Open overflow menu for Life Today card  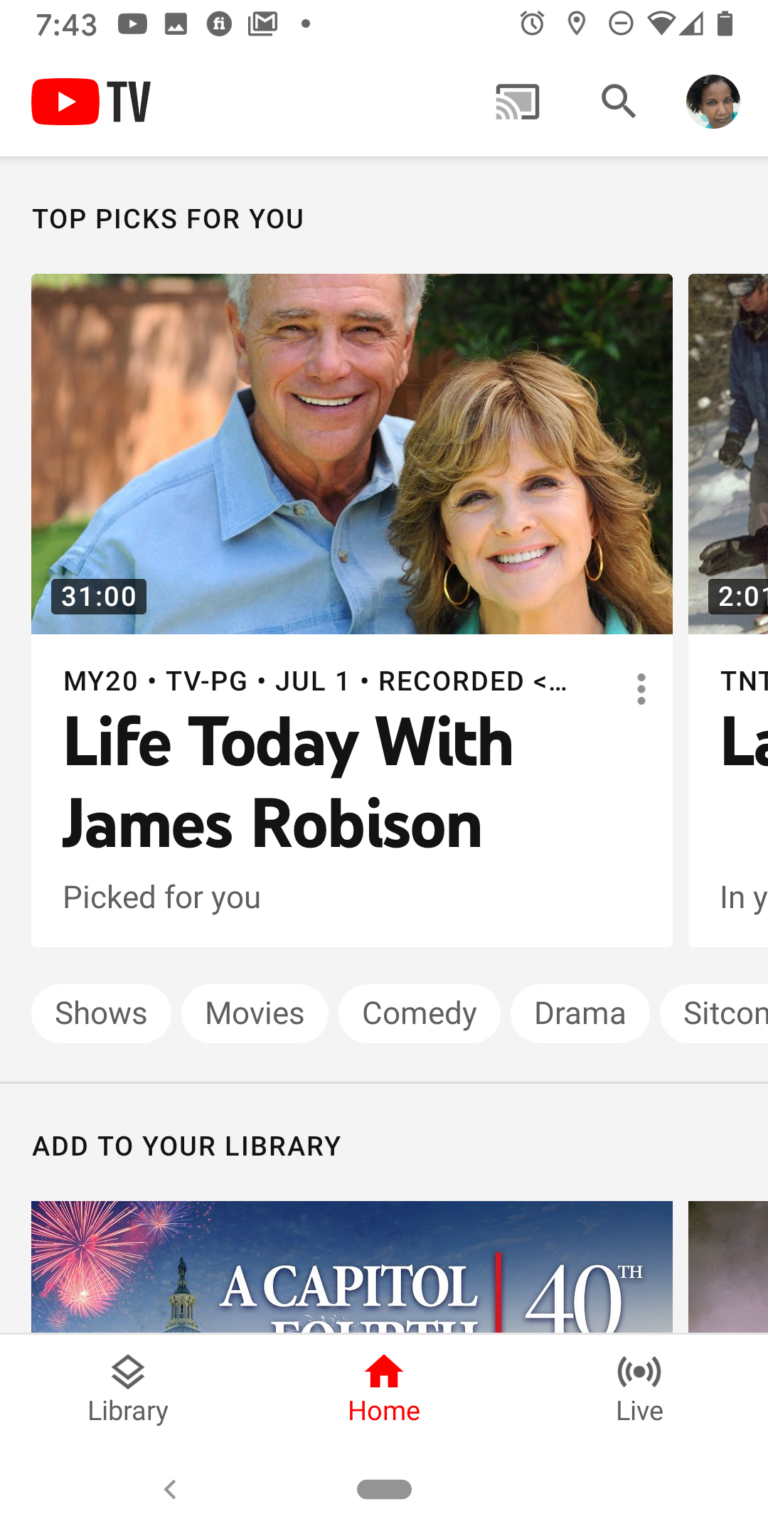click(x=641, y=689)
